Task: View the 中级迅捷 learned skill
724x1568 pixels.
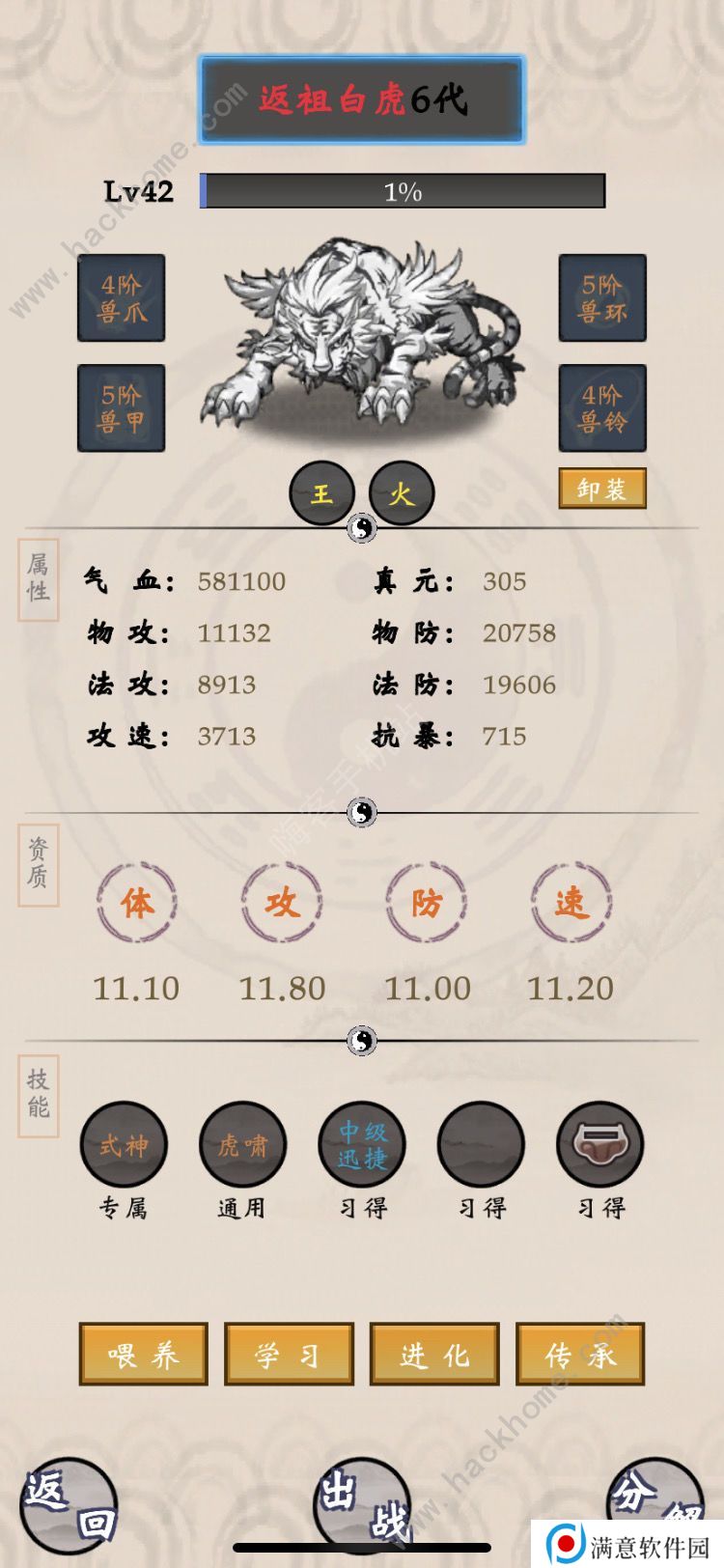Action: 362,1145
